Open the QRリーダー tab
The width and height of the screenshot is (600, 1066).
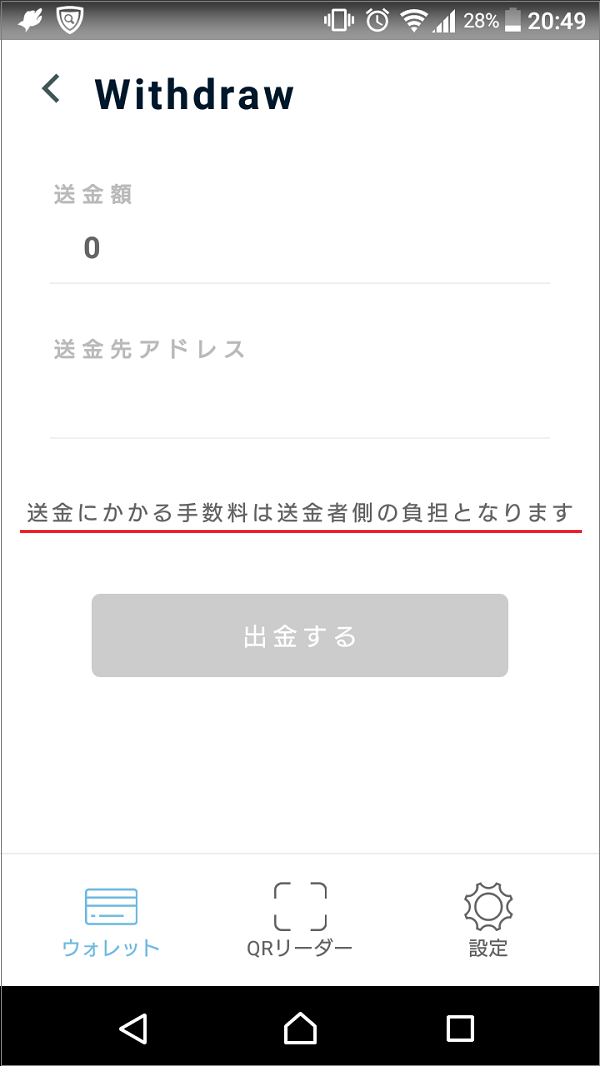tap(300, 920)
